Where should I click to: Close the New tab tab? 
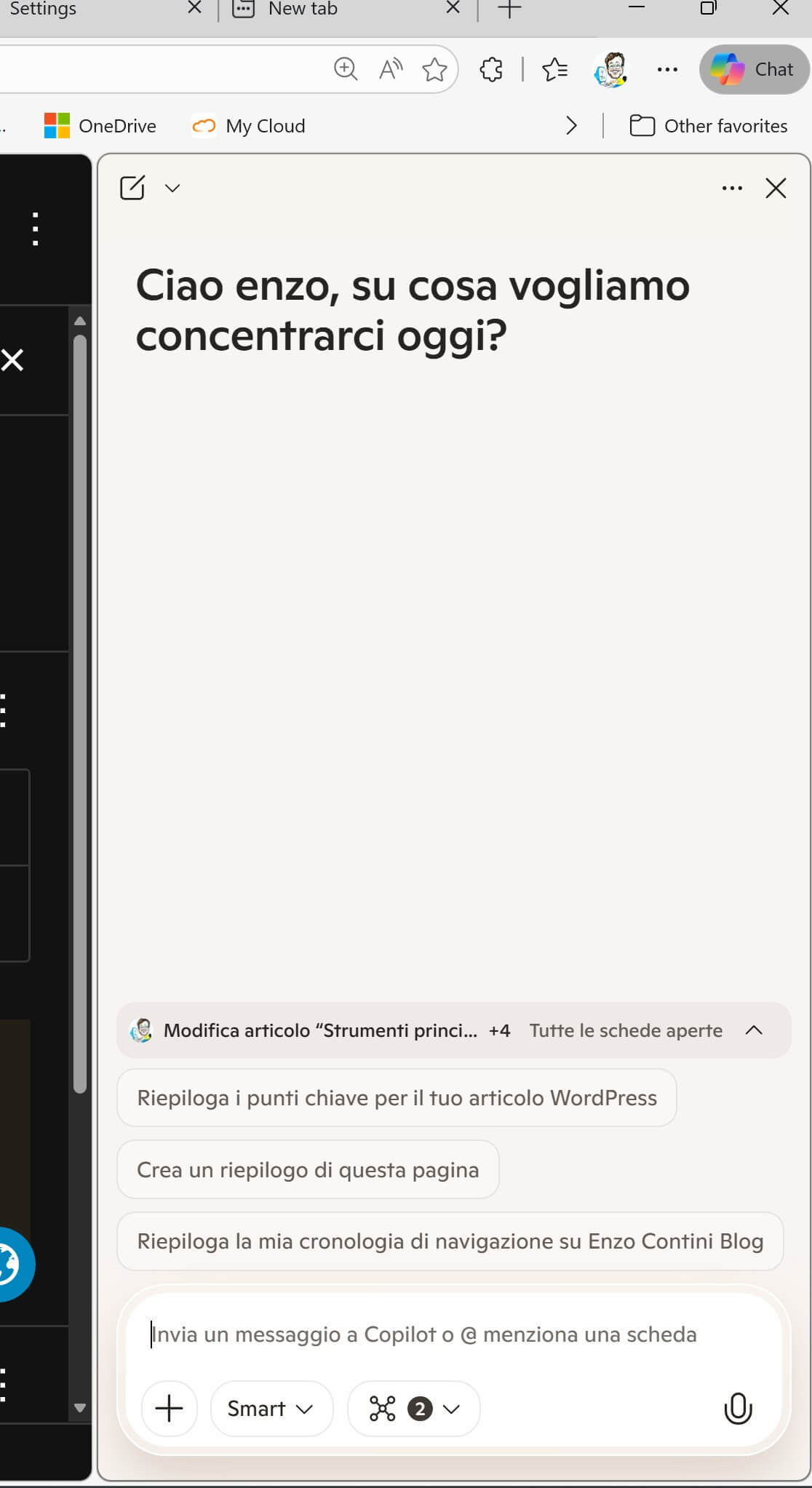tap(453, 8)
